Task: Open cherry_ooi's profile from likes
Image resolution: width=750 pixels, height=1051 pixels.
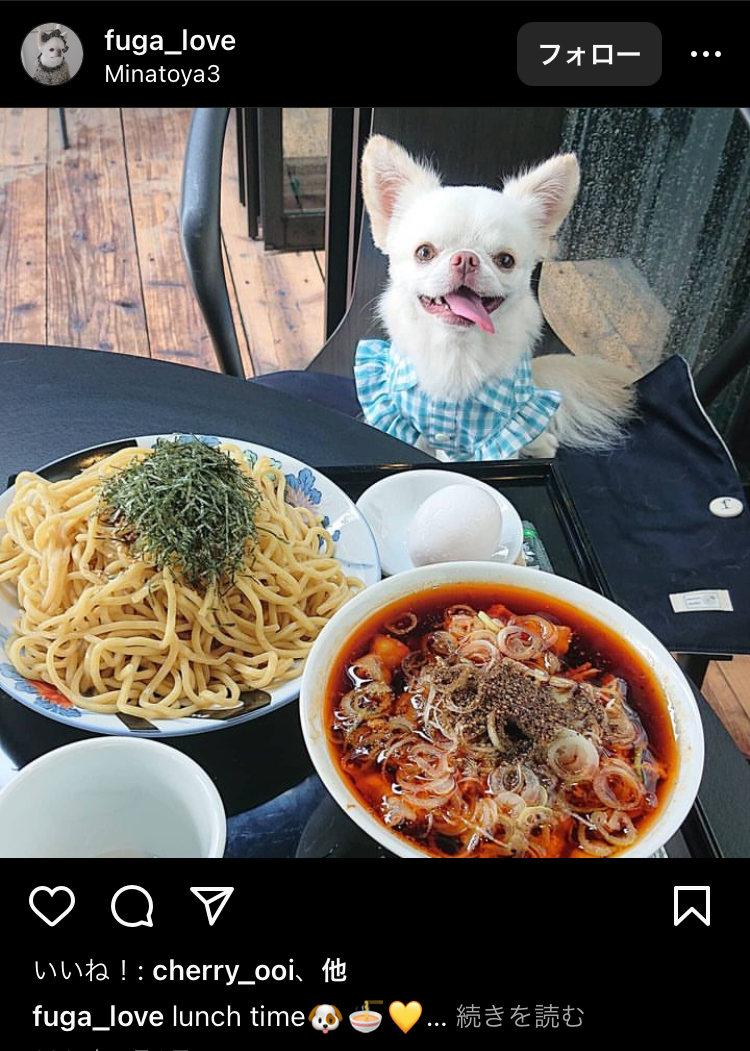Action: pyautogui.click(x=221, y=970)
